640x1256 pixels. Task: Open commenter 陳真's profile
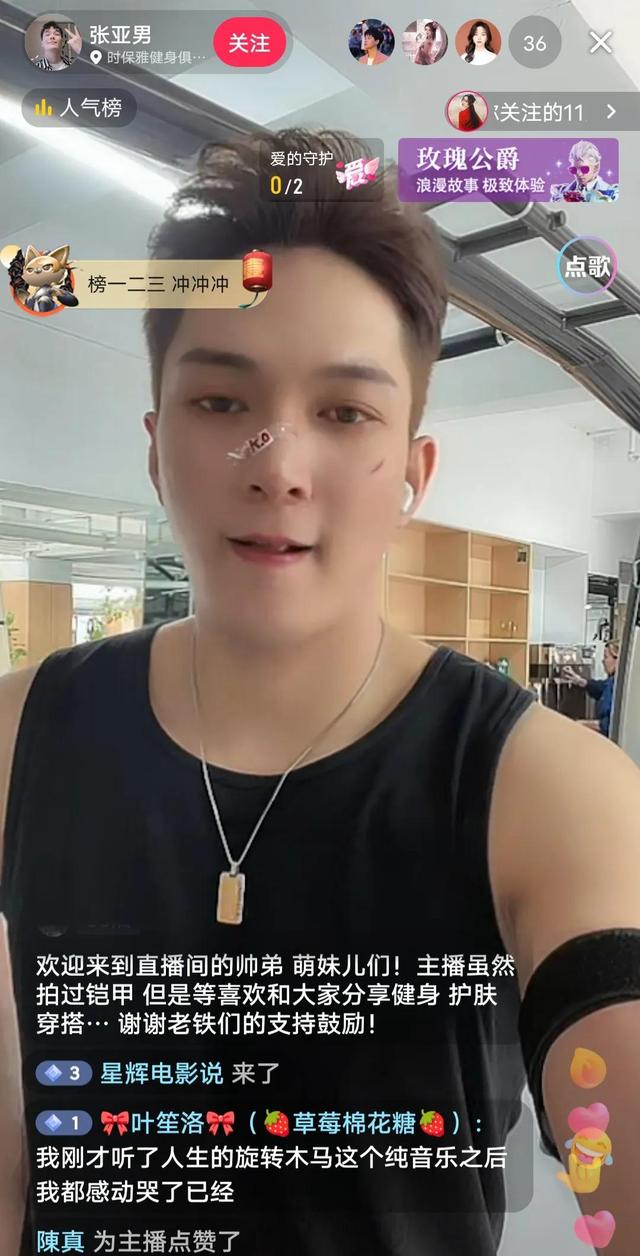pyautogui.click(x=60, y=1241)
